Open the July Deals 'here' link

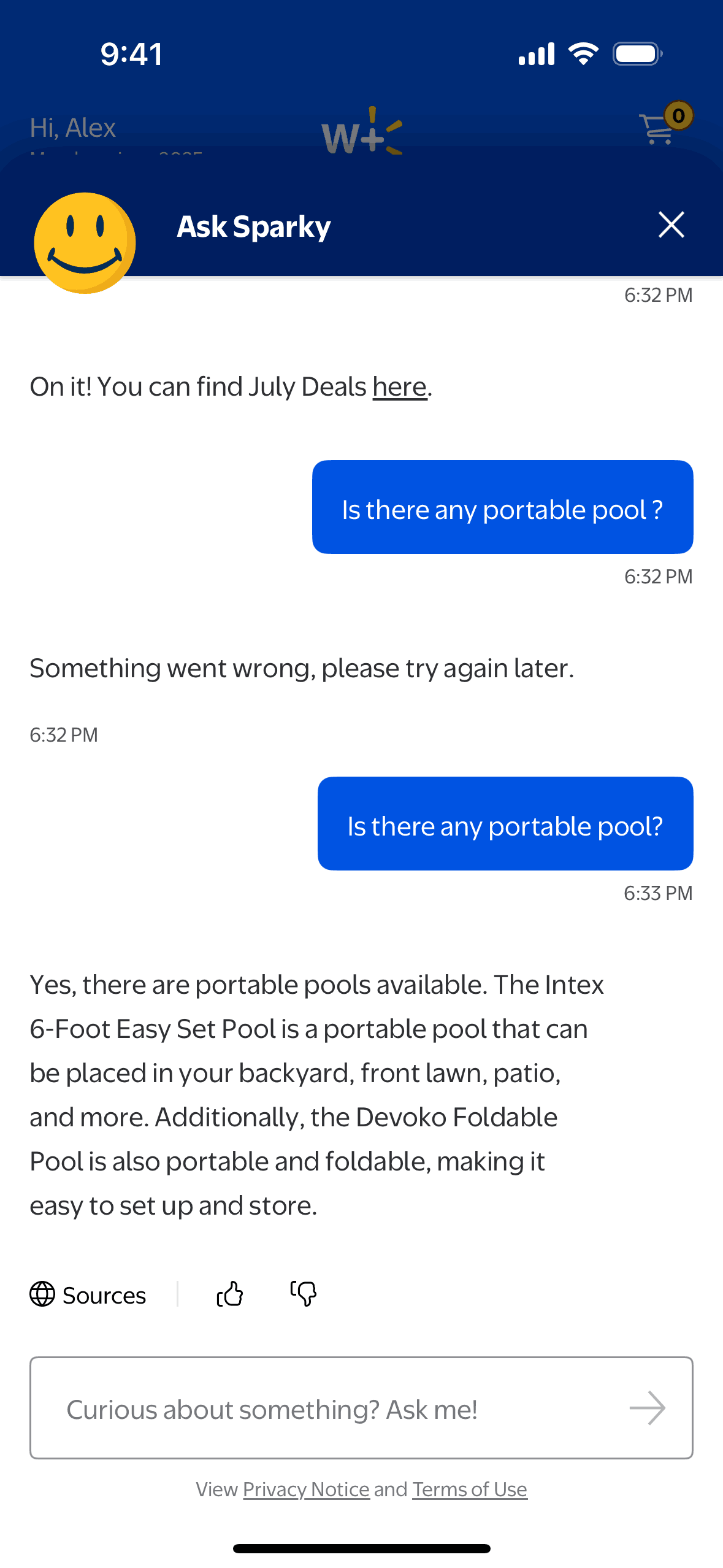[399, 387]
